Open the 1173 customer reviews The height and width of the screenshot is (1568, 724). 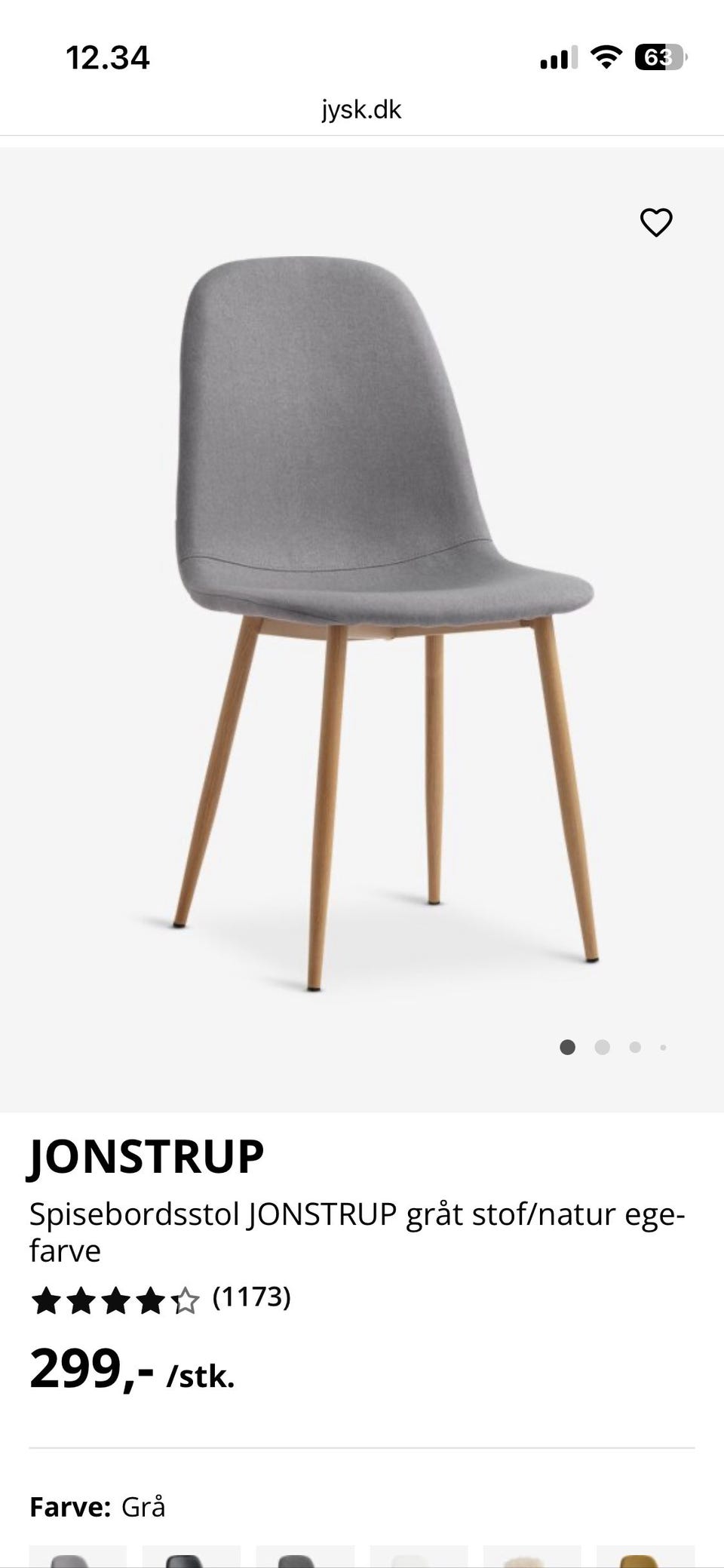pyautogui.click(x=251, y=1296)
